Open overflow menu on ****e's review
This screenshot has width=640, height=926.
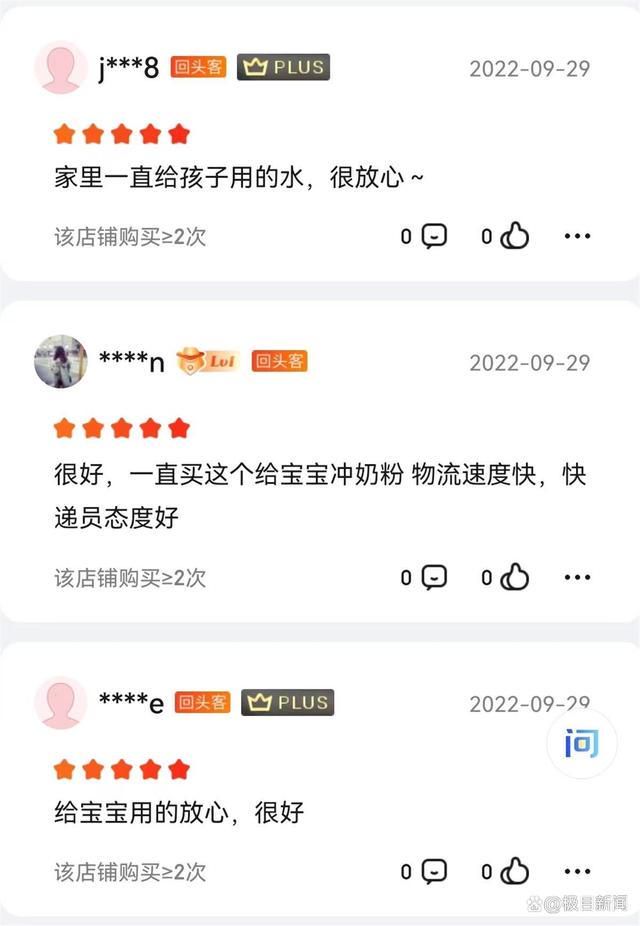[577, 871]
